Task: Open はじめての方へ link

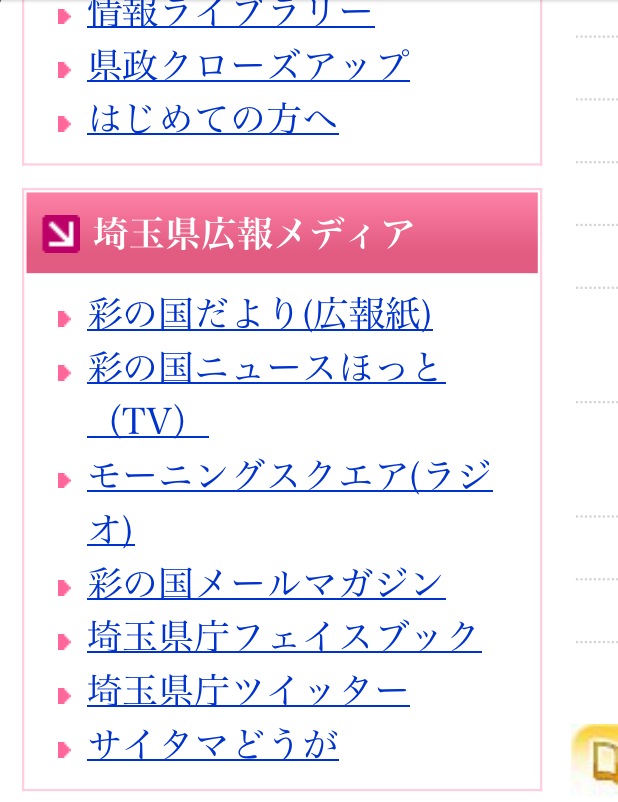Action: pyautogui.click(x=212, y=120)
